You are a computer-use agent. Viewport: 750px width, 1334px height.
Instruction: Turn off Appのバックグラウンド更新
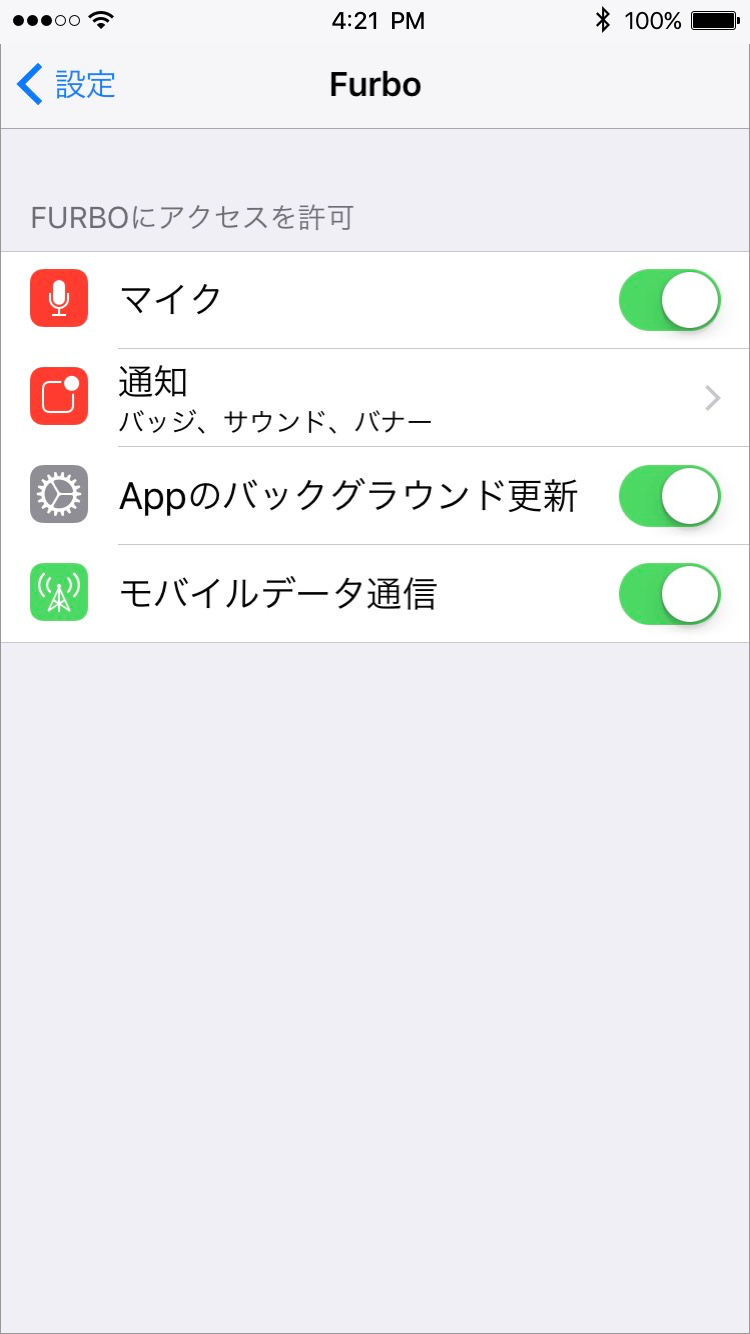point(667,495)
